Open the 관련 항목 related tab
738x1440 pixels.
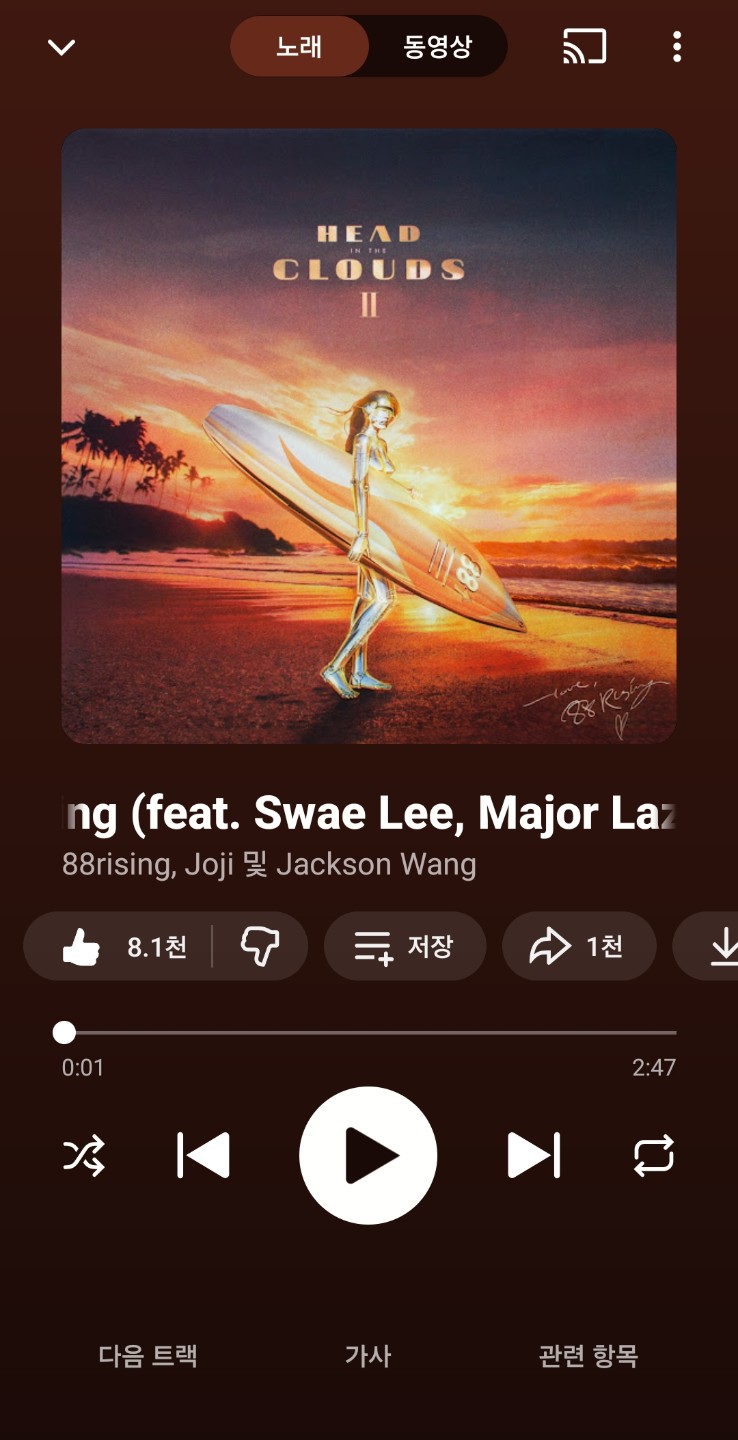pos(588,1356)
